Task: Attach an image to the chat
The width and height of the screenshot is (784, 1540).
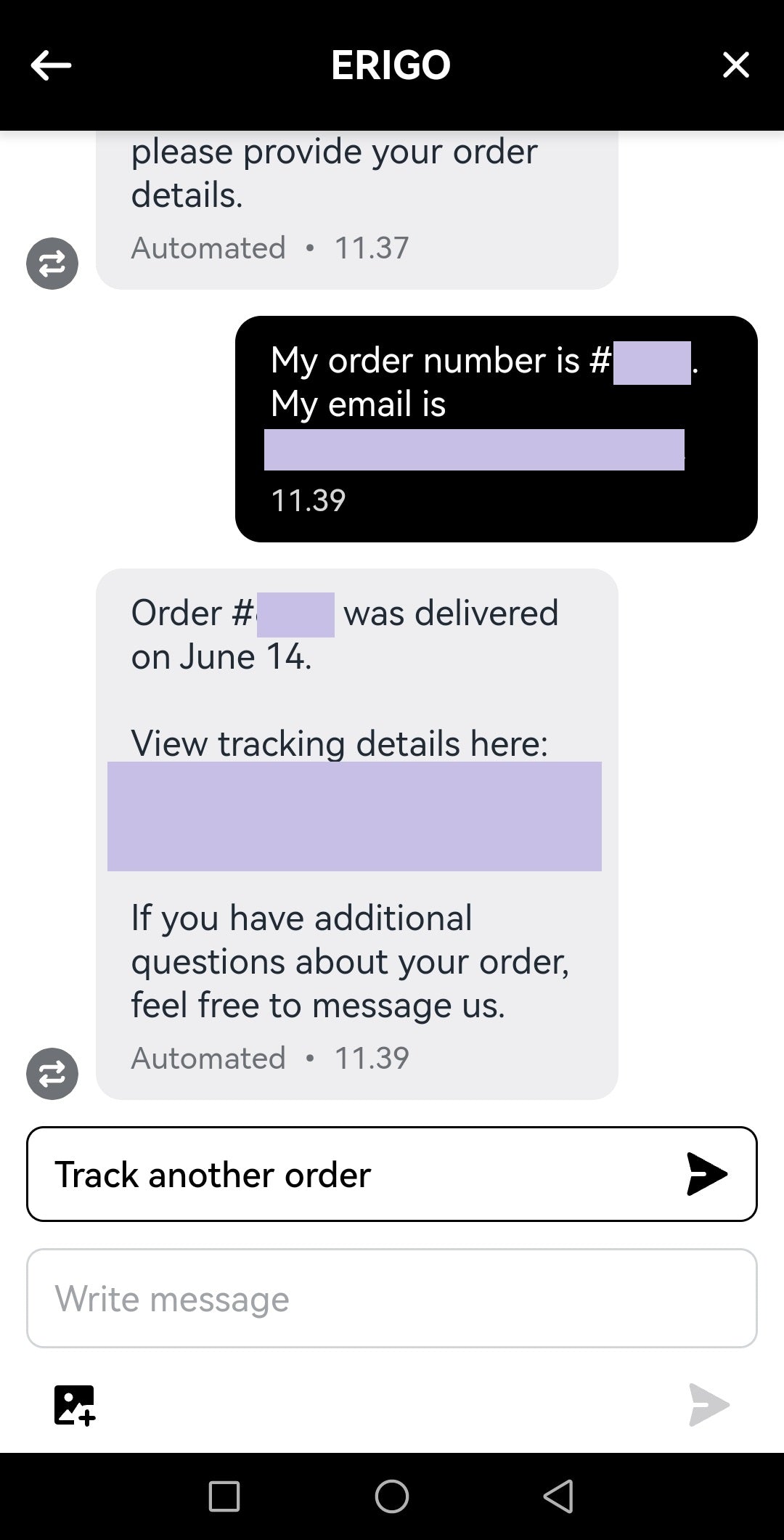Action: pyautogui.click(x=74, y=1405)
